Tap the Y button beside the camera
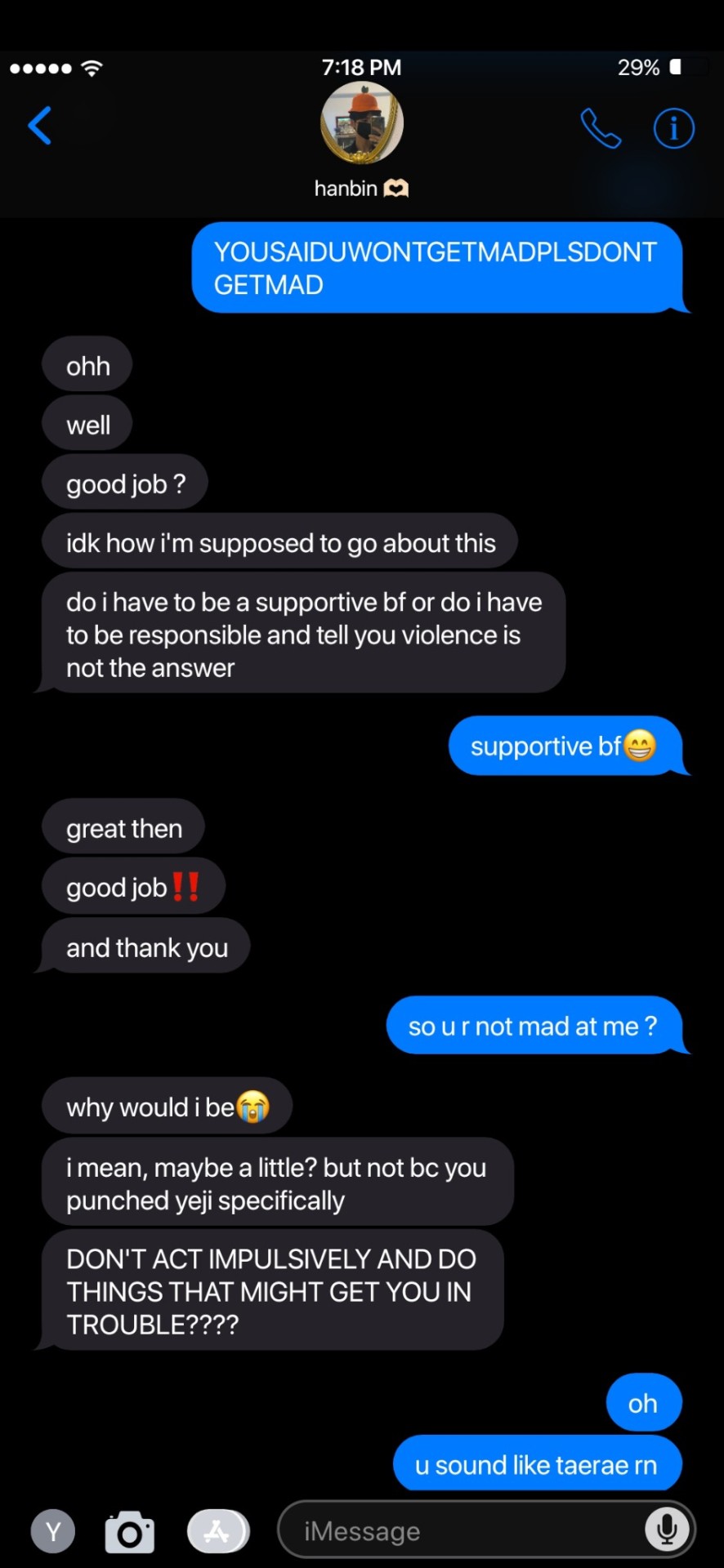This screenshot has height=1568, width=724. pos(53,1531)
